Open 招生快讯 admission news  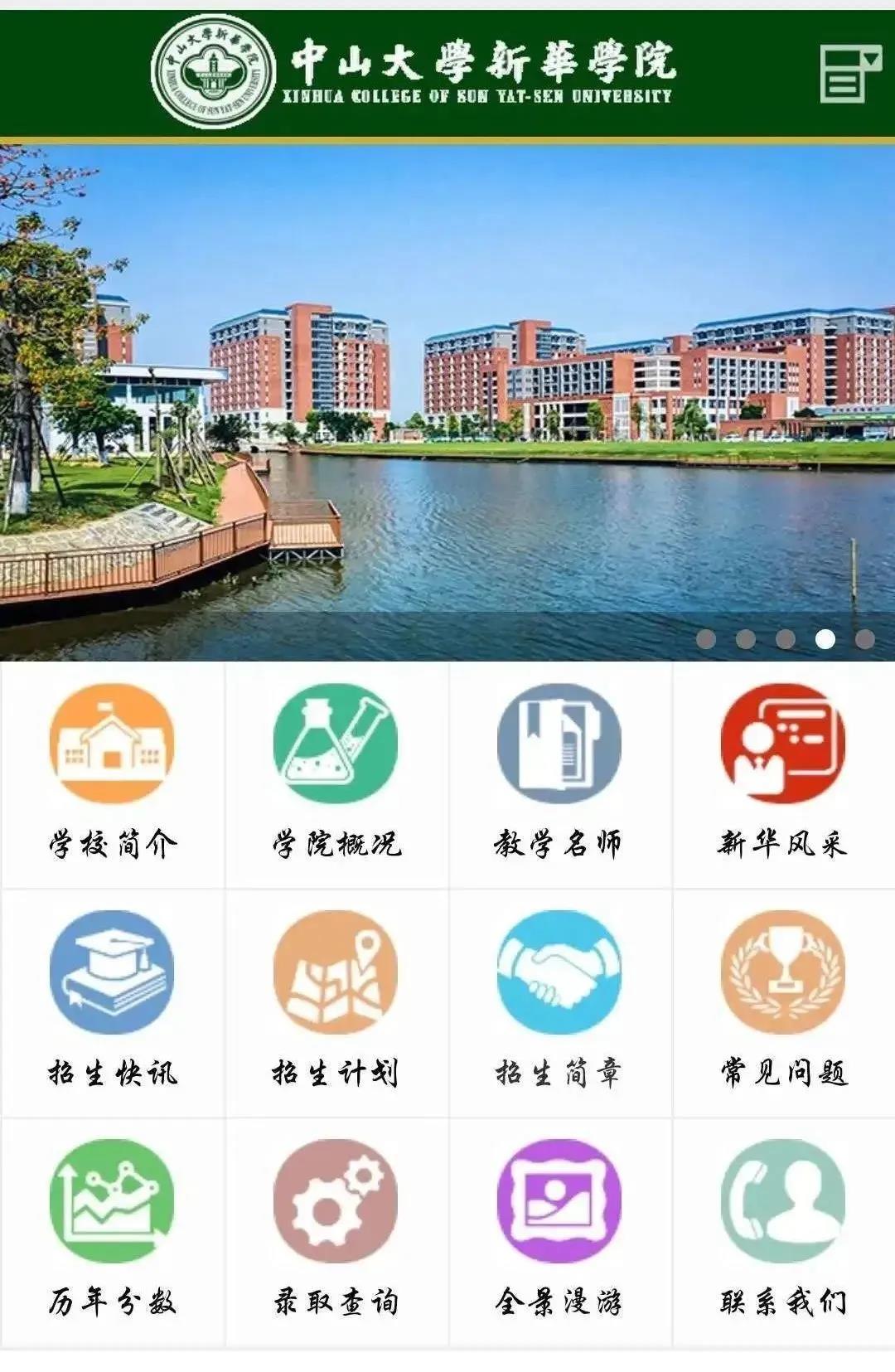[x=112, y=1001]
